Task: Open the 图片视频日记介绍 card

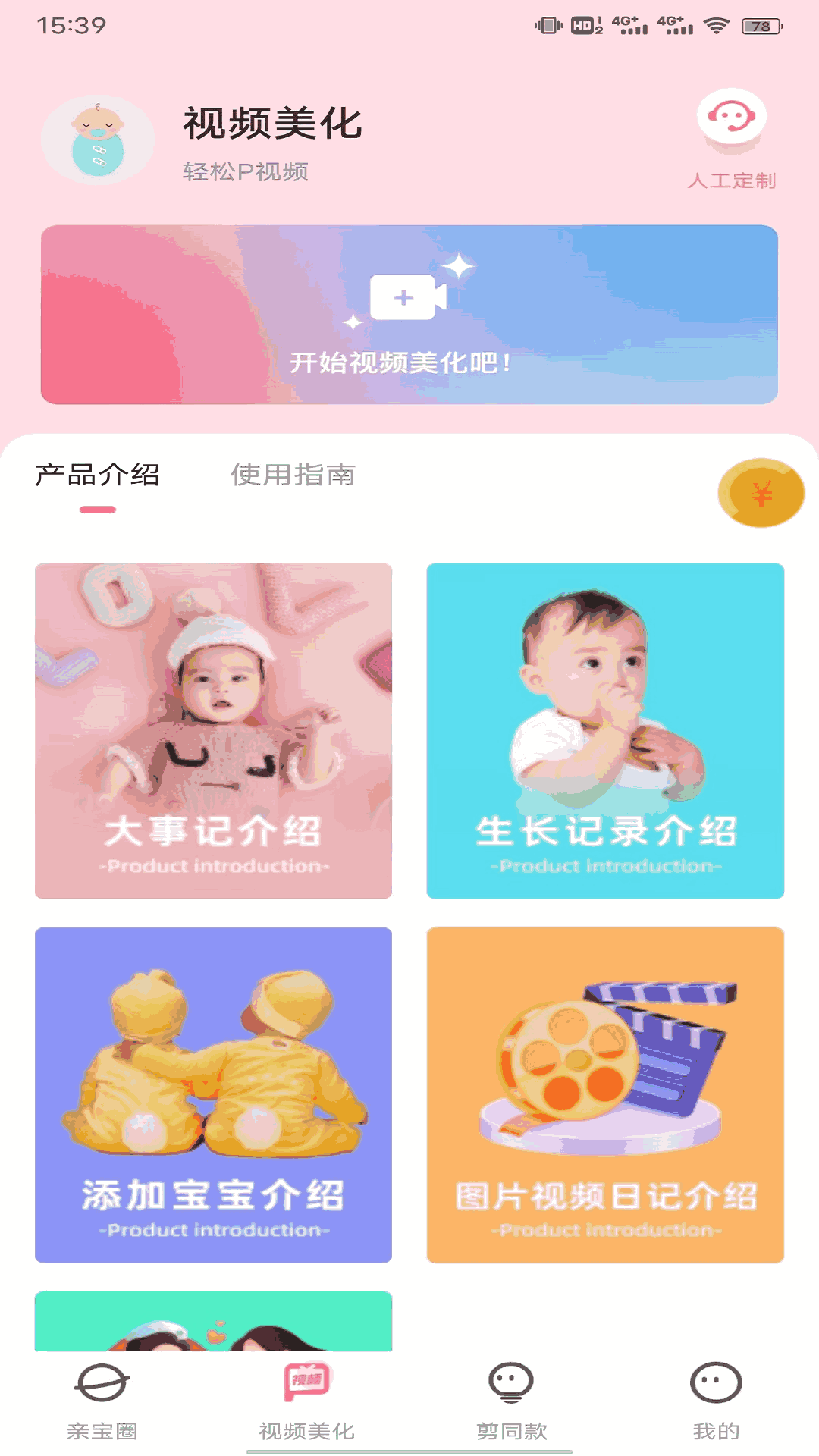Action: pos(605,1094)
